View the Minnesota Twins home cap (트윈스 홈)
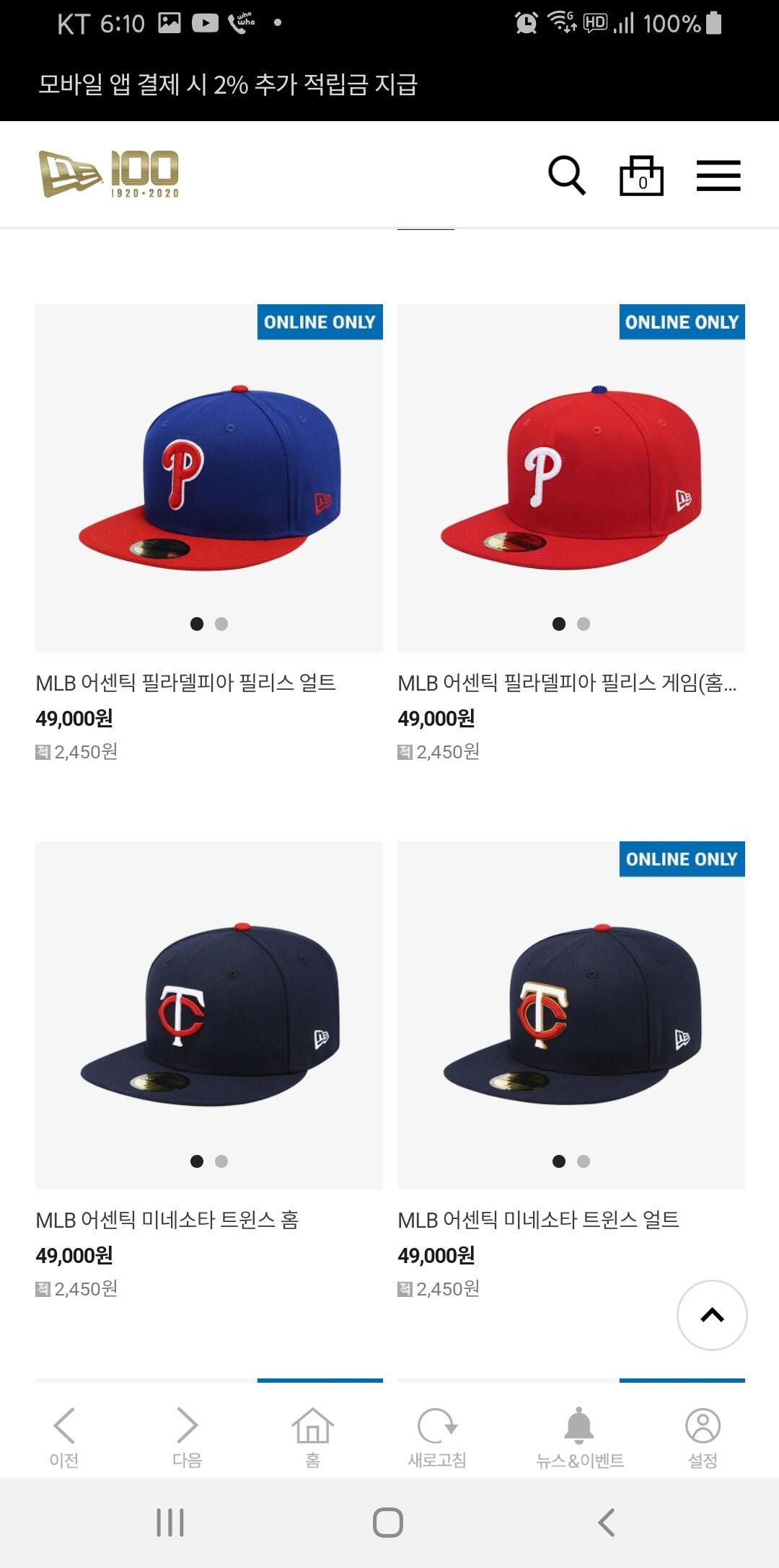Viewport: 779px width, 1568px height. coord(209,1015)
